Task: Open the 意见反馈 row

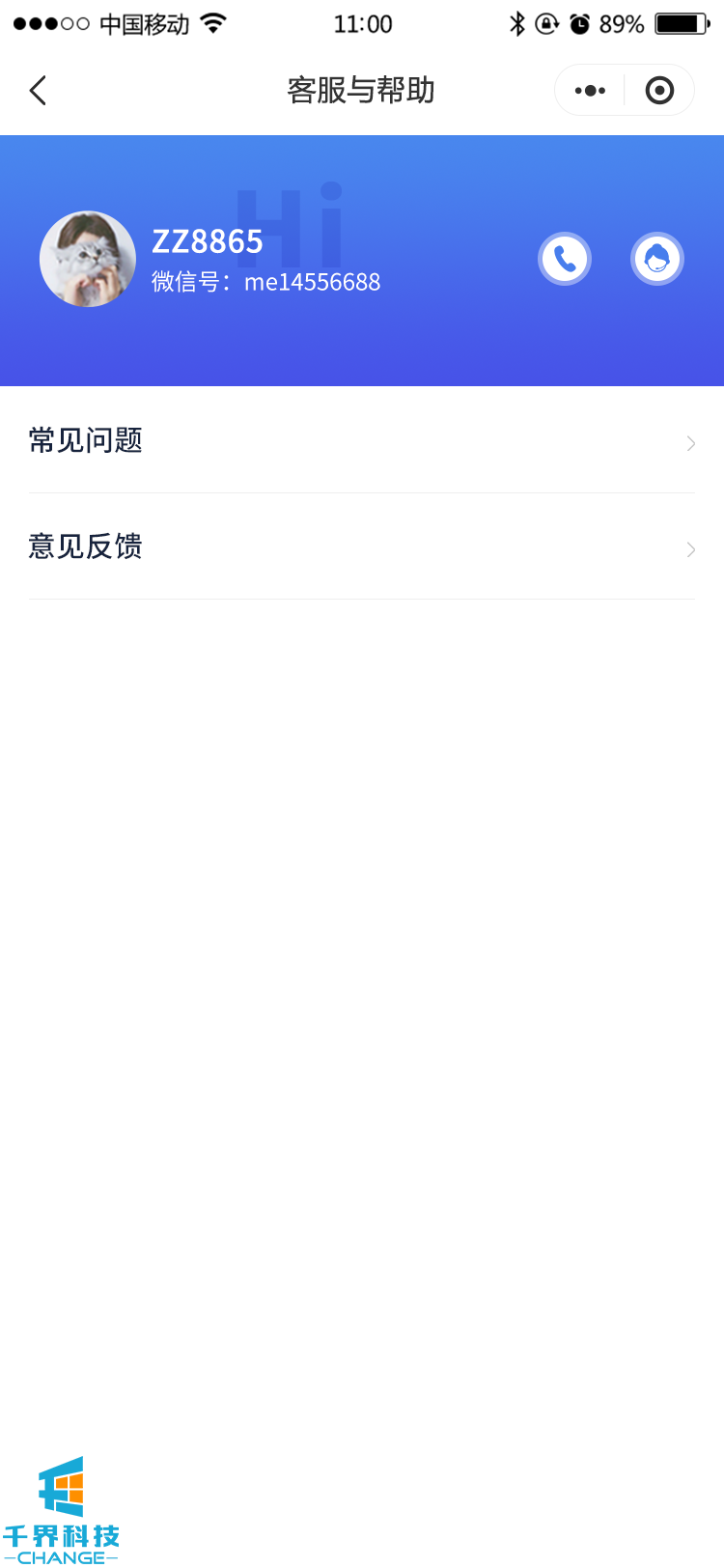Action: pyautogui.click(x=362, y=547)
